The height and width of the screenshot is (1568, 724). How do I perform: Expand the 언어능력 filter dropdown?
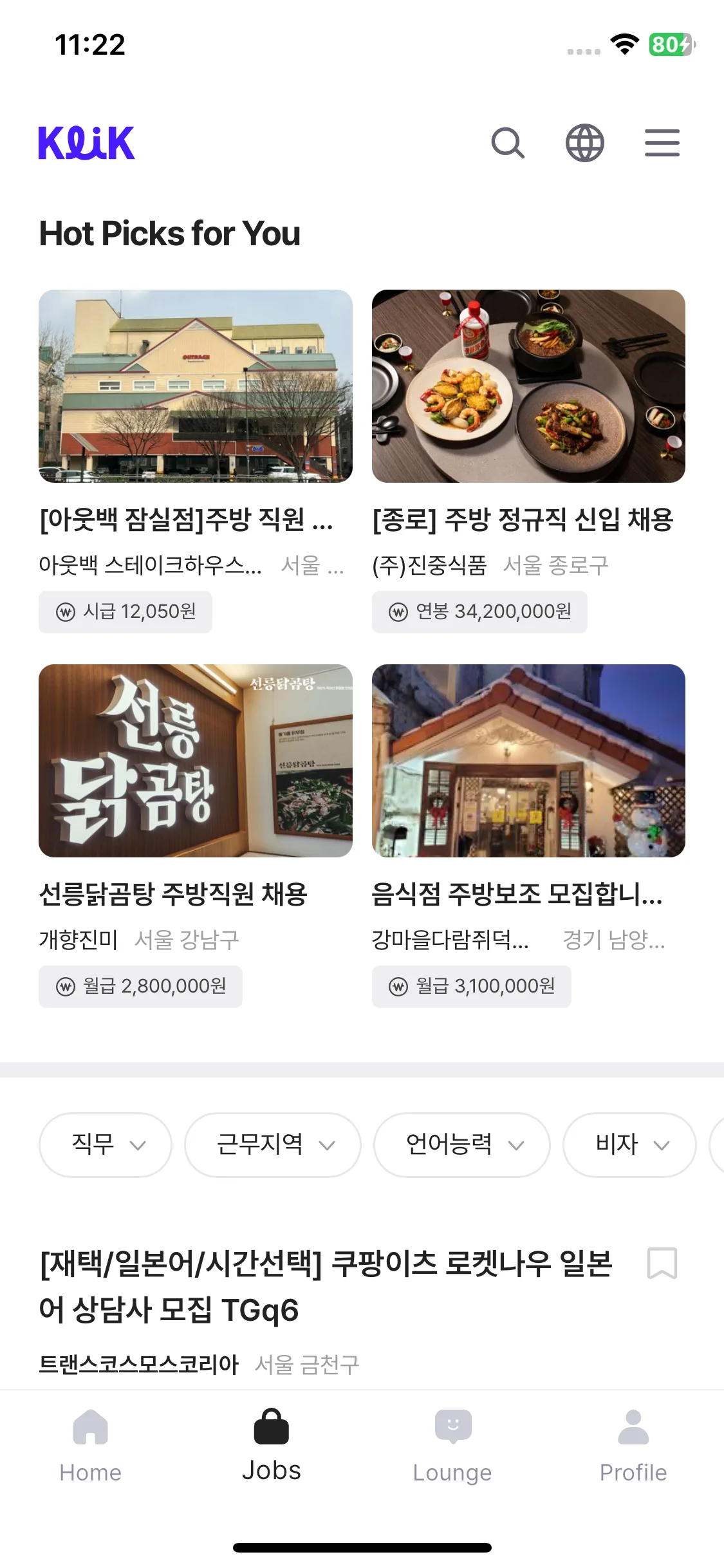point(462,1144)
